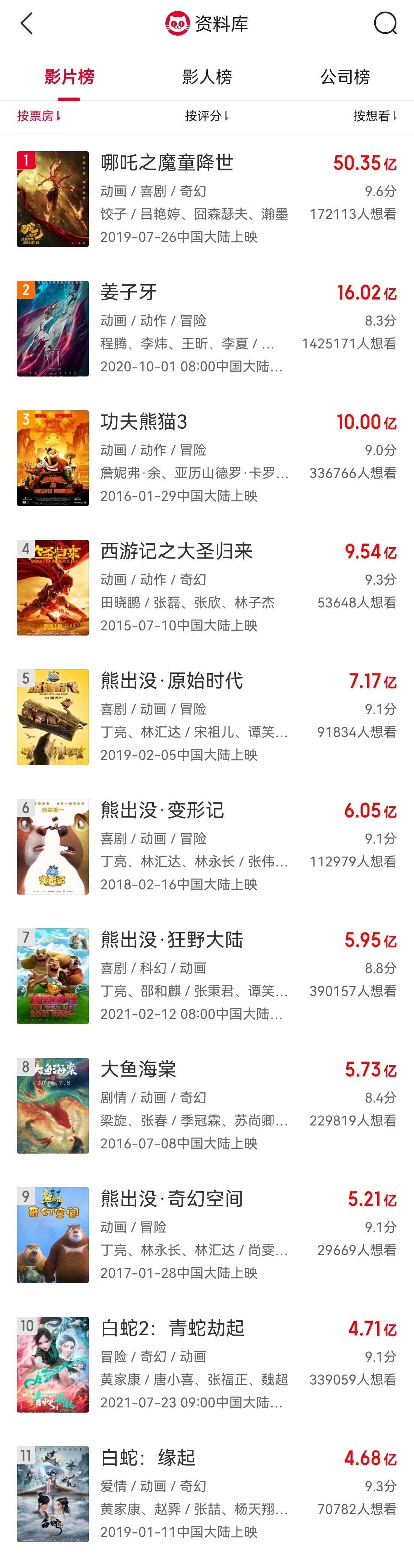Sort the list by 按票房
414x1568 pixels.
[x=39, y=116]
